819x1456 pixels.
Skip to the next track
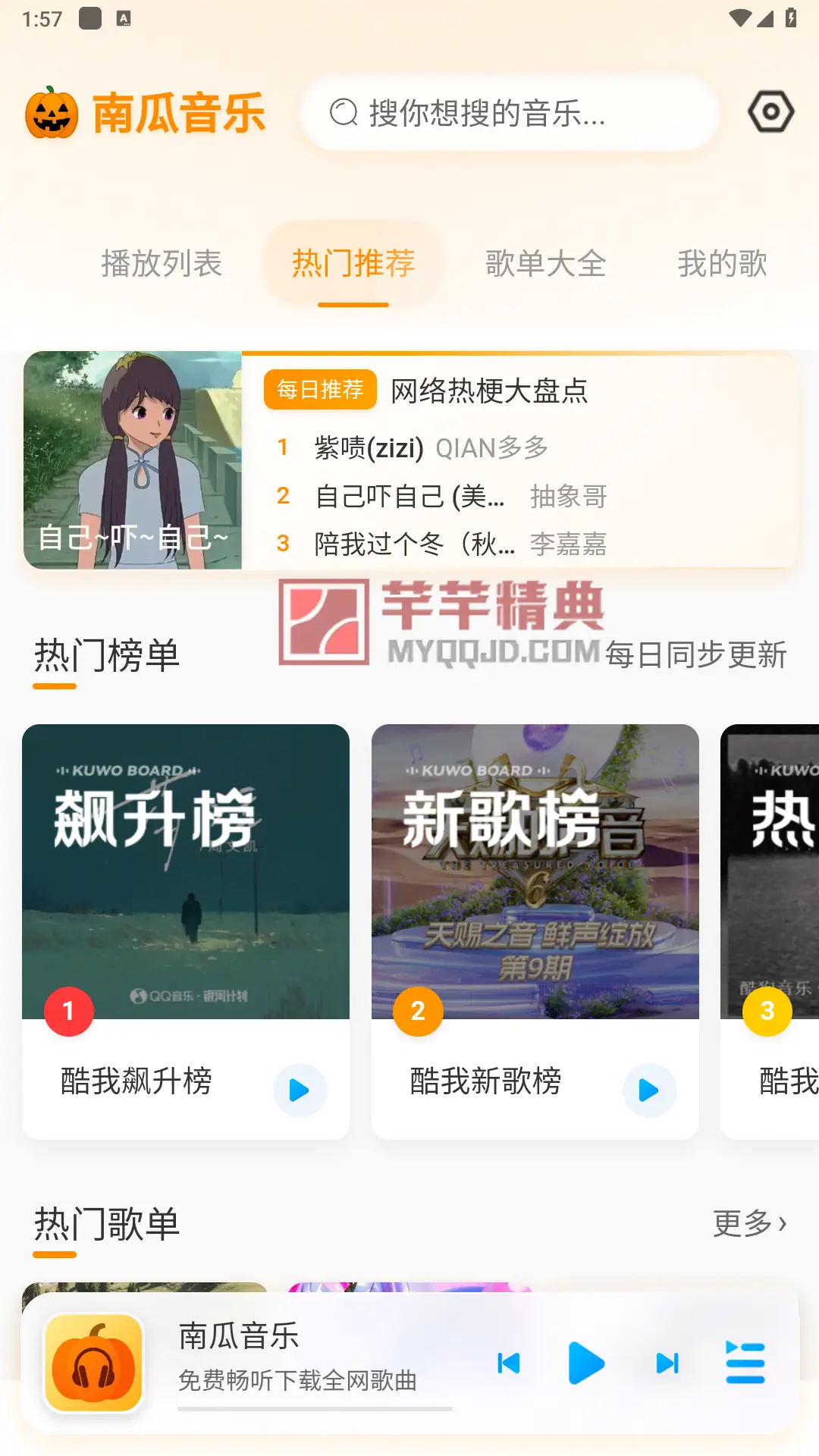667,1363
